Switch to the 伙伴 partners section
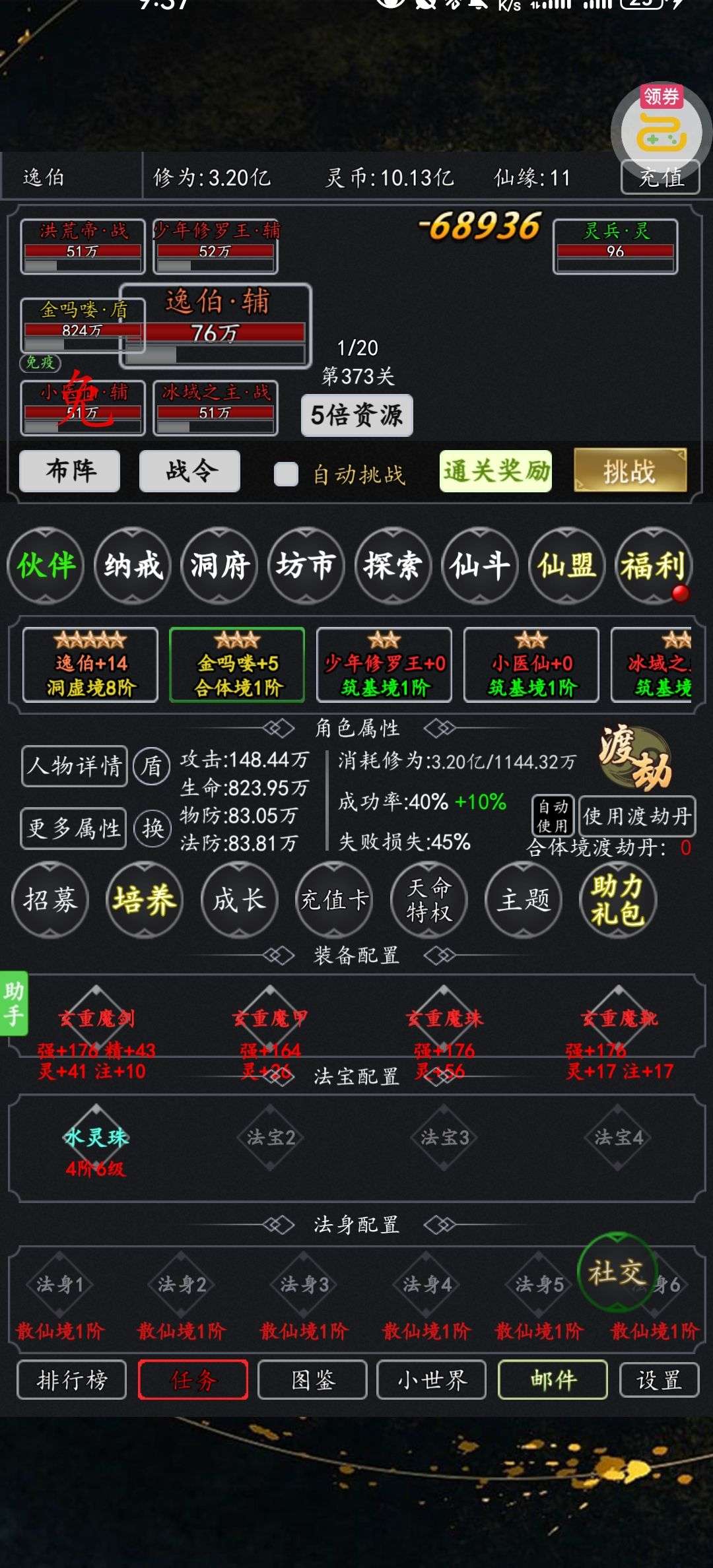This screenshot has width=713, height=1568. [46, 566]
